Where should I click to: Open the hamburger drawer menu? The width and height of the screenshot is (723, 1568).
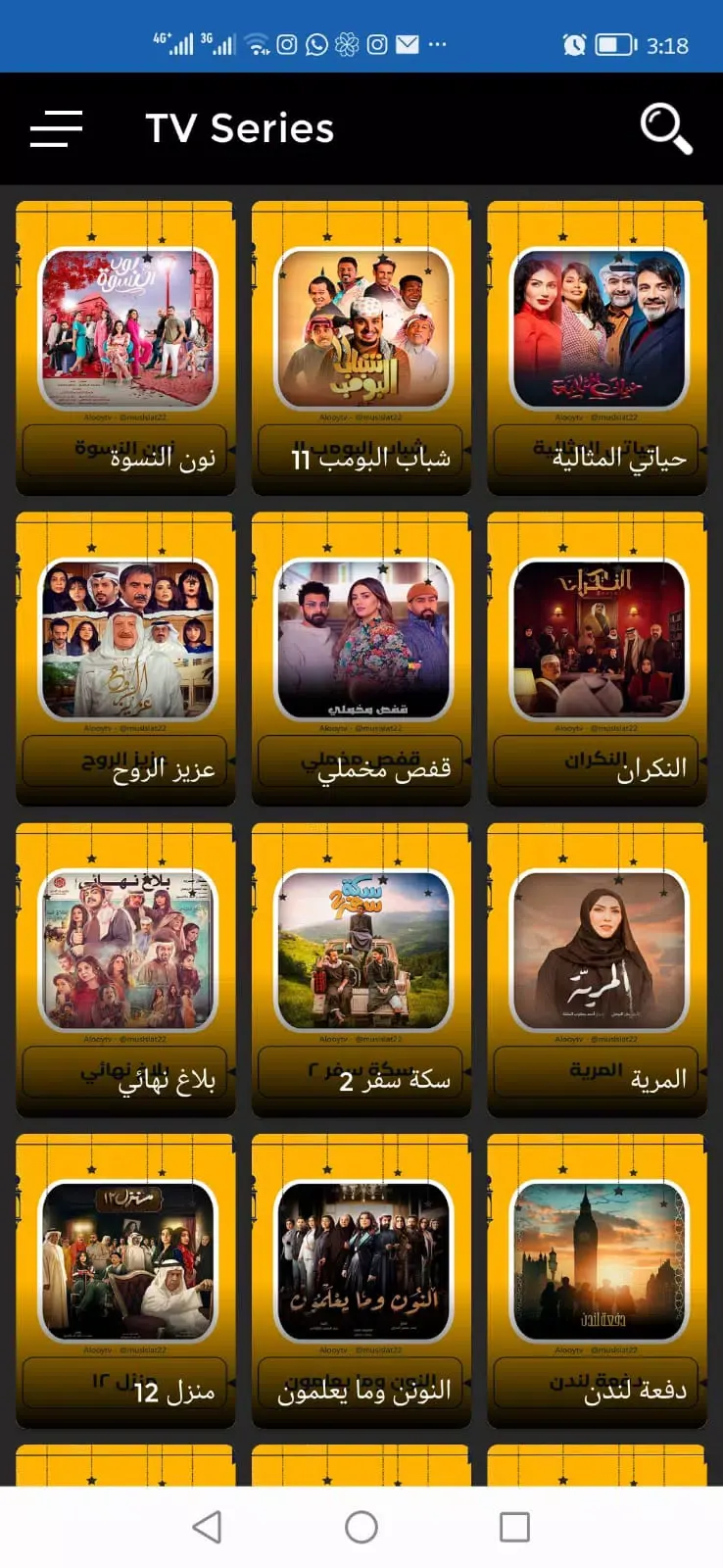(56, 128)
